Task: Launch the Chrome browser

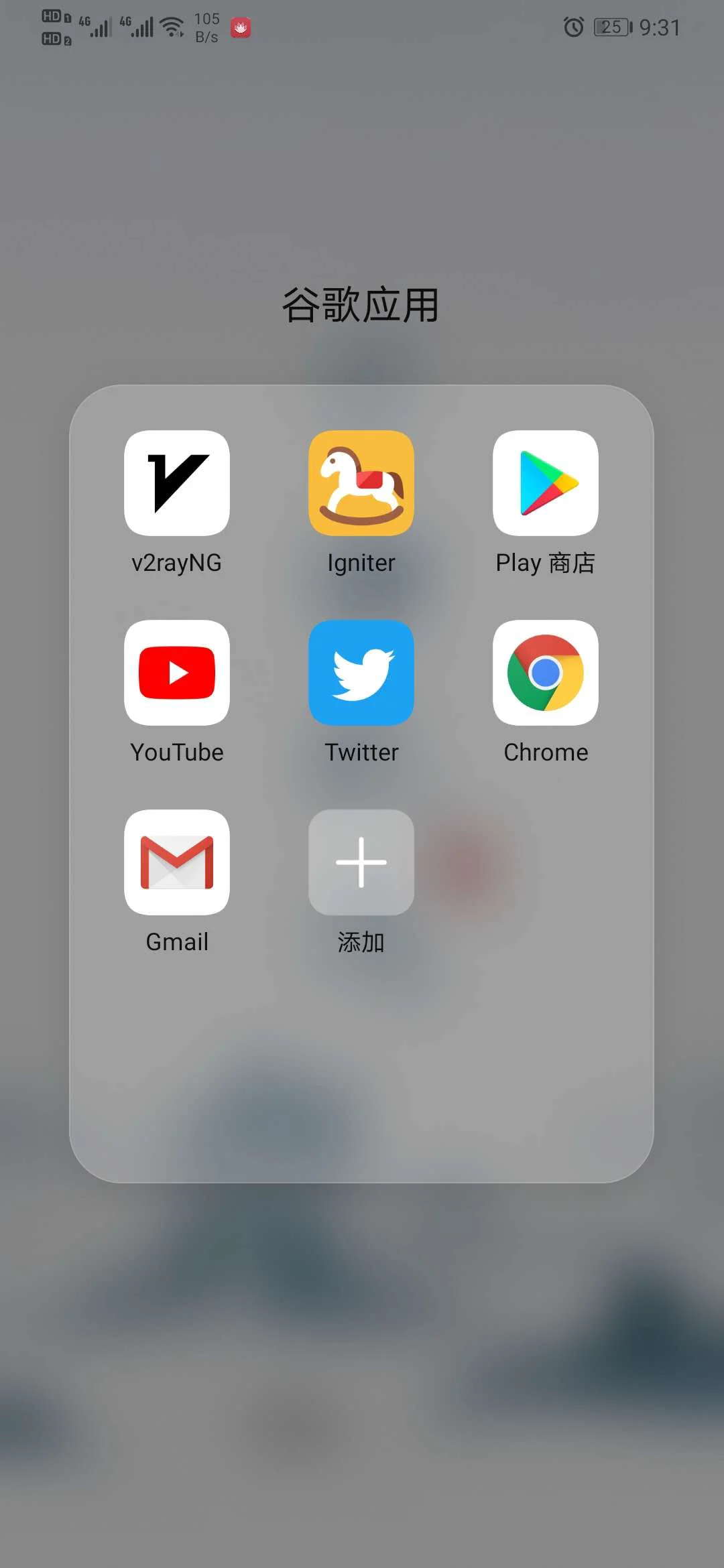Action: point(546,673)
